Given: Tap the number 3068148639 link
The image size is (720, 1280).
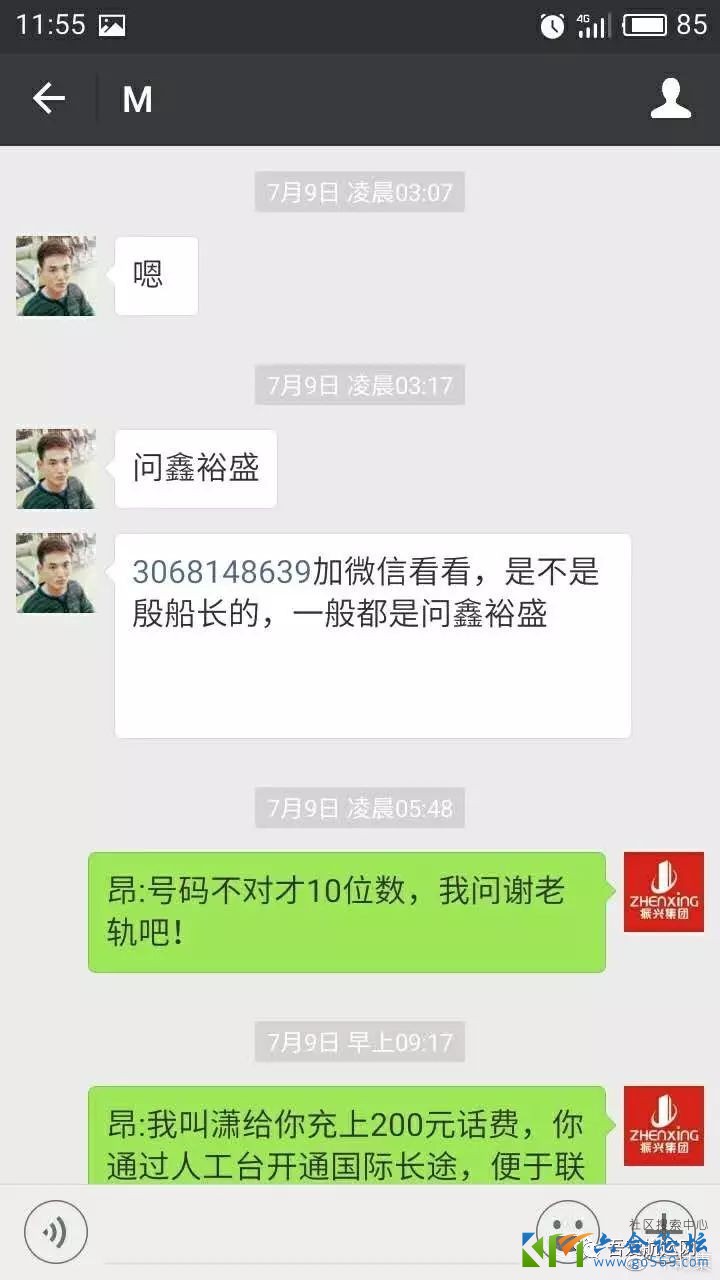Looking at the screenshot, I should point(222,571).
